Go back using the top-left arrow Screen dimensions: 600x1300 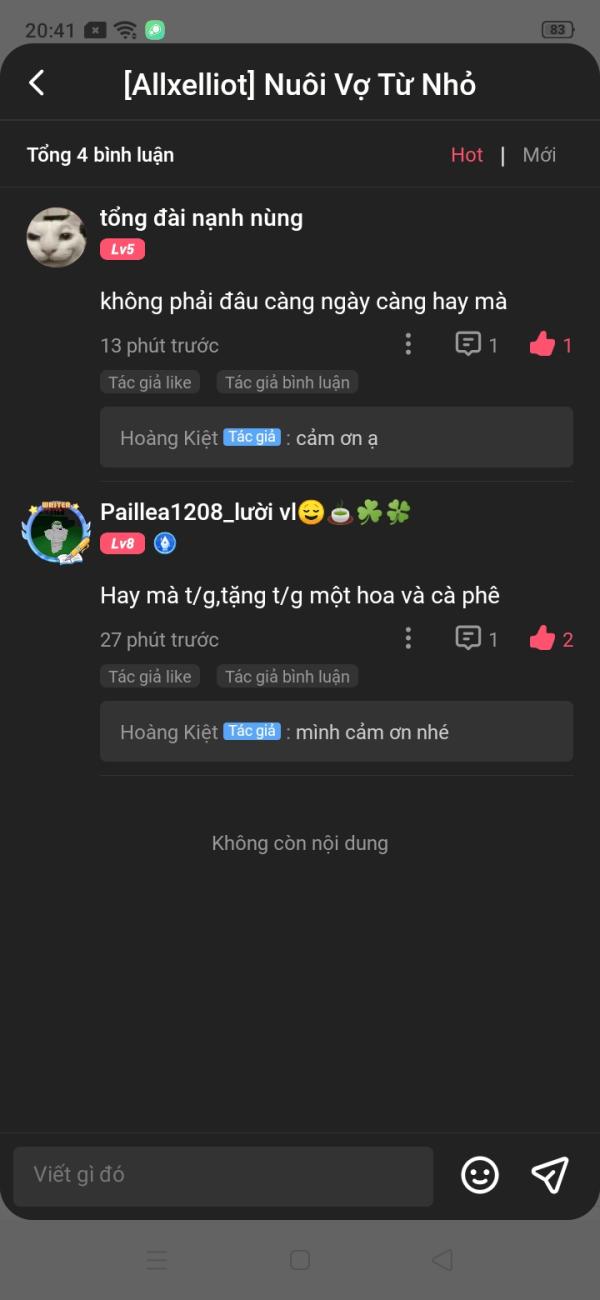coord(37,83)
